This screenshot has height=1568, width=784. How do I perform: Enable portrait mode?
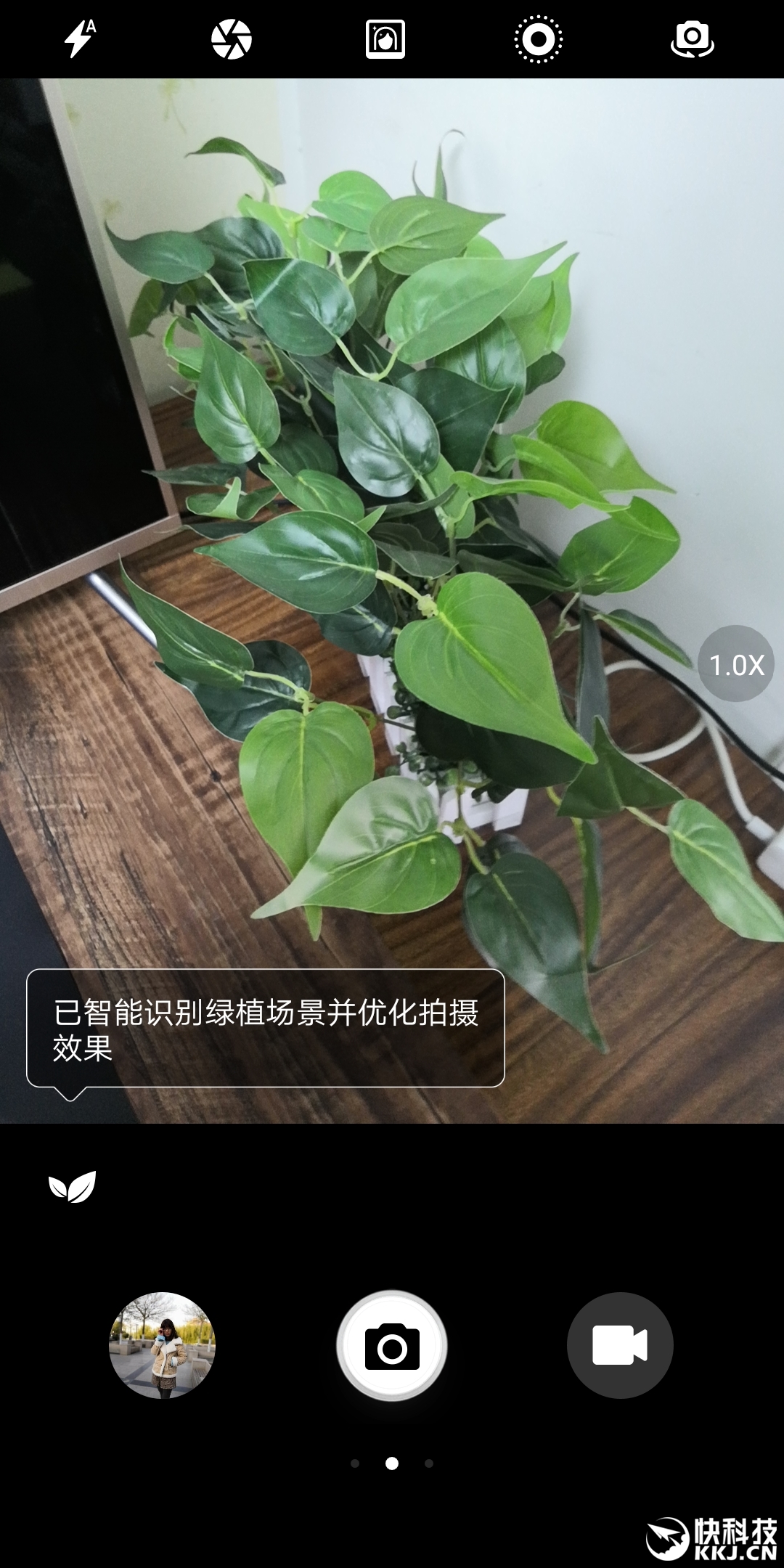pyautogui.click(x=385, y=39)
